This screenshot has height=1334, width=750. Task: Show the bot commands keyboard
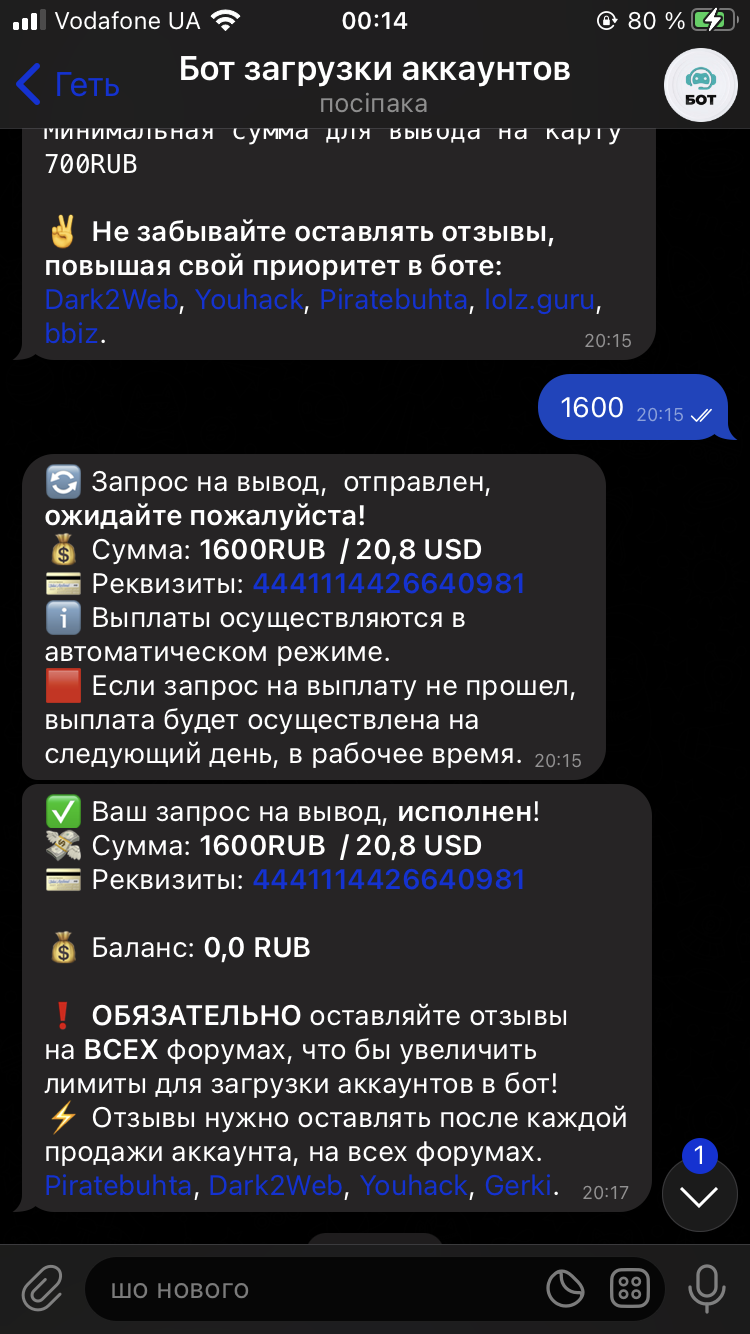point(631,1289)
